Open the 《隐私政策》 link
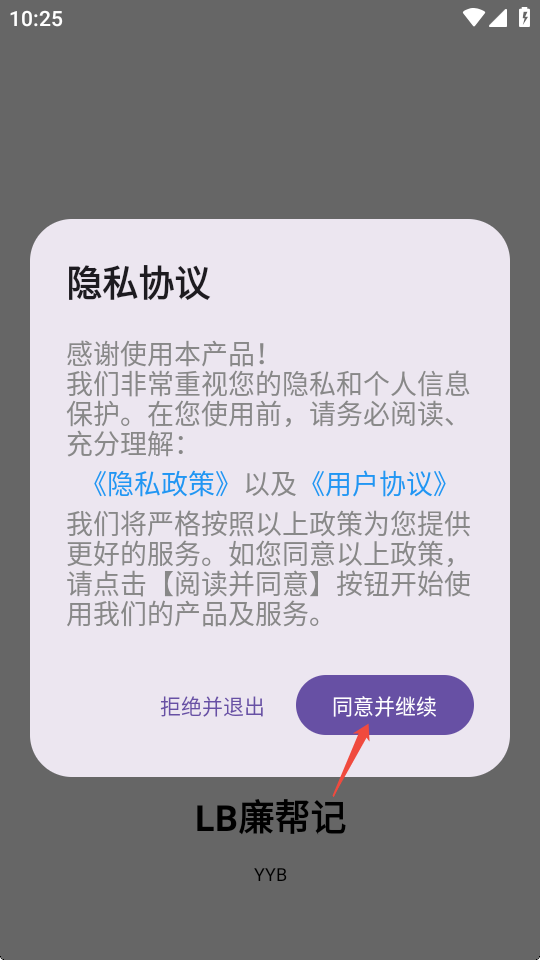Screen dimensions: 540x960 [161, 484]
